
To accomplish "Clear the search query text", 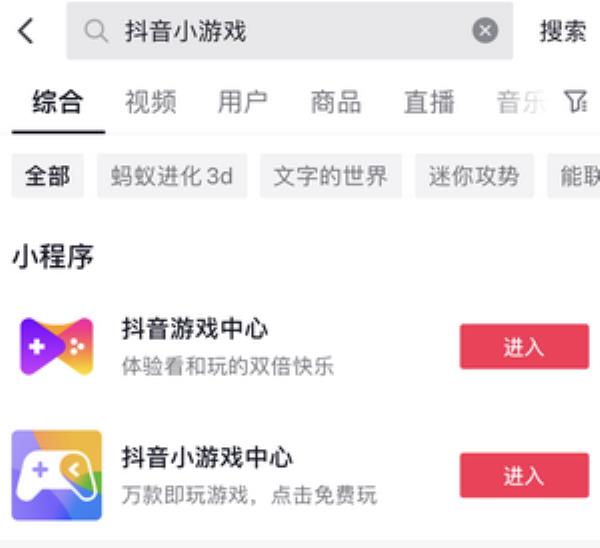I will click(x=485, y=32).
